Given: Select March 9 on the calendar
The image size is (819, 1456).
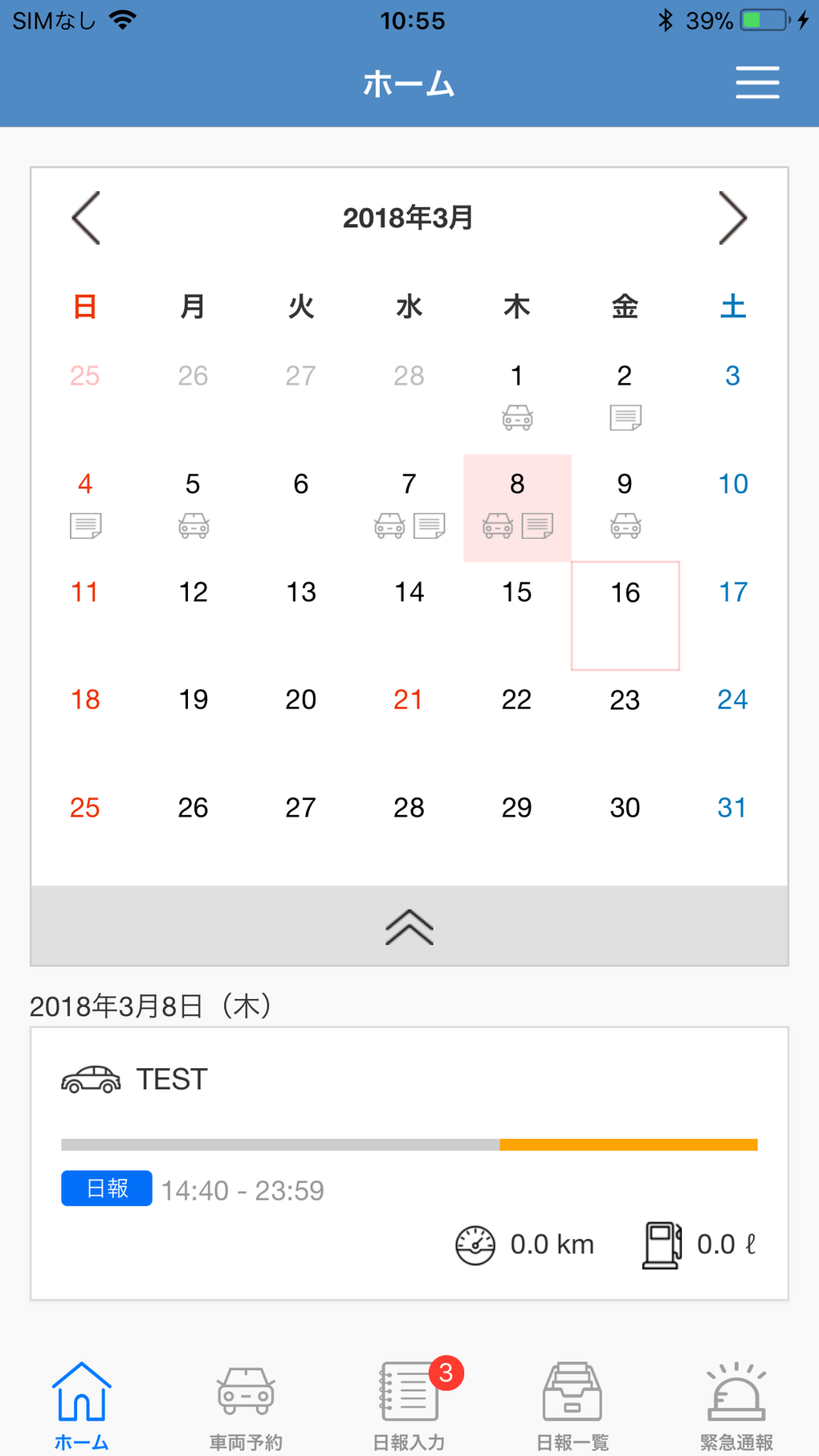Looking at the screenshot, I should coord(625,508).
